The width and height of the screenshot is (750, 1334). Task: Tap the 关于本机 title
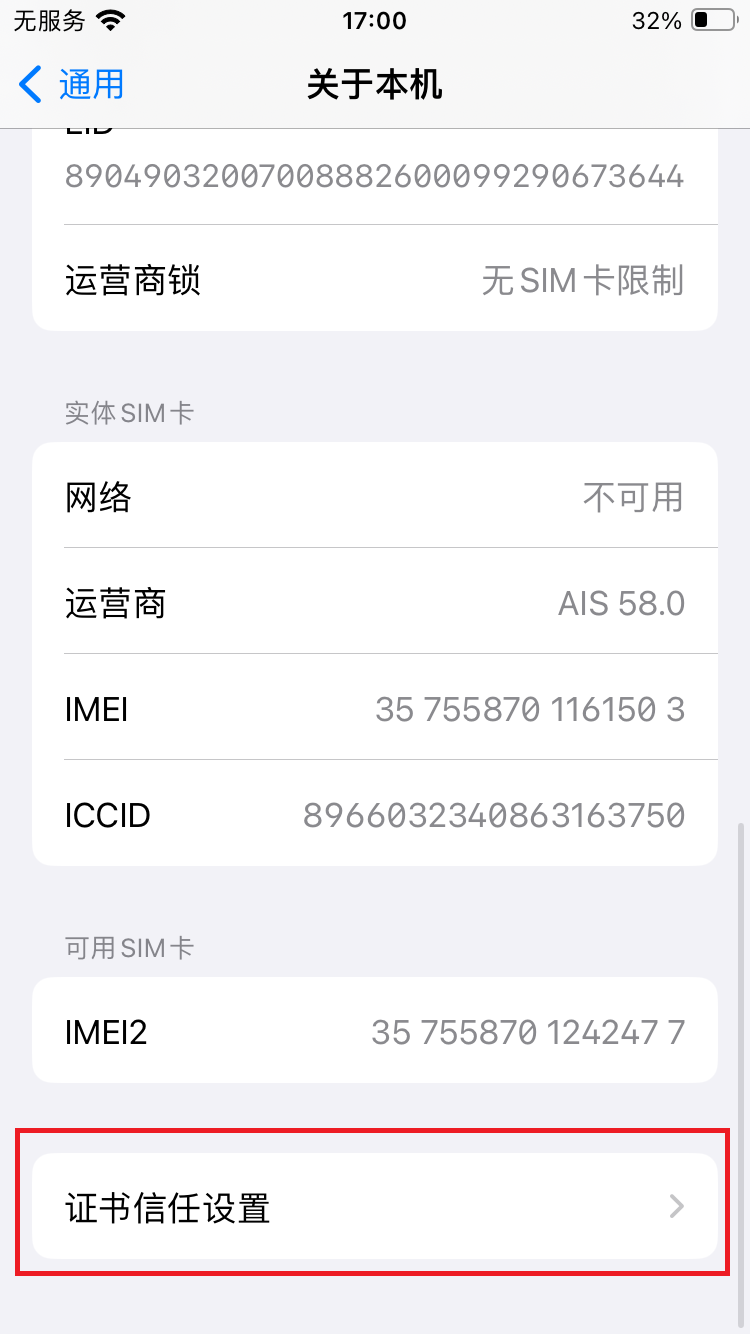(x=375, y=85)
